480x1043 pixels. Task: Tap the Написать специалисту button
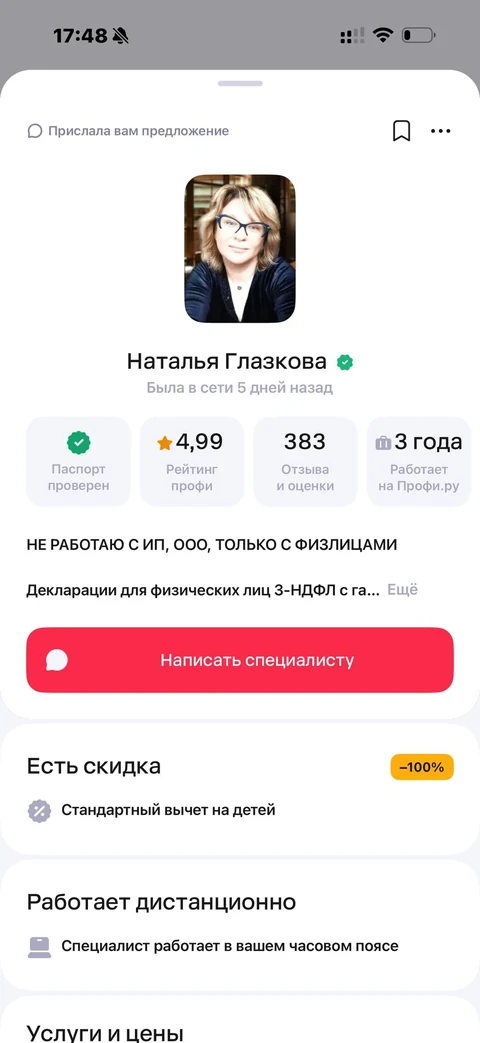click(x=240, y=660)
